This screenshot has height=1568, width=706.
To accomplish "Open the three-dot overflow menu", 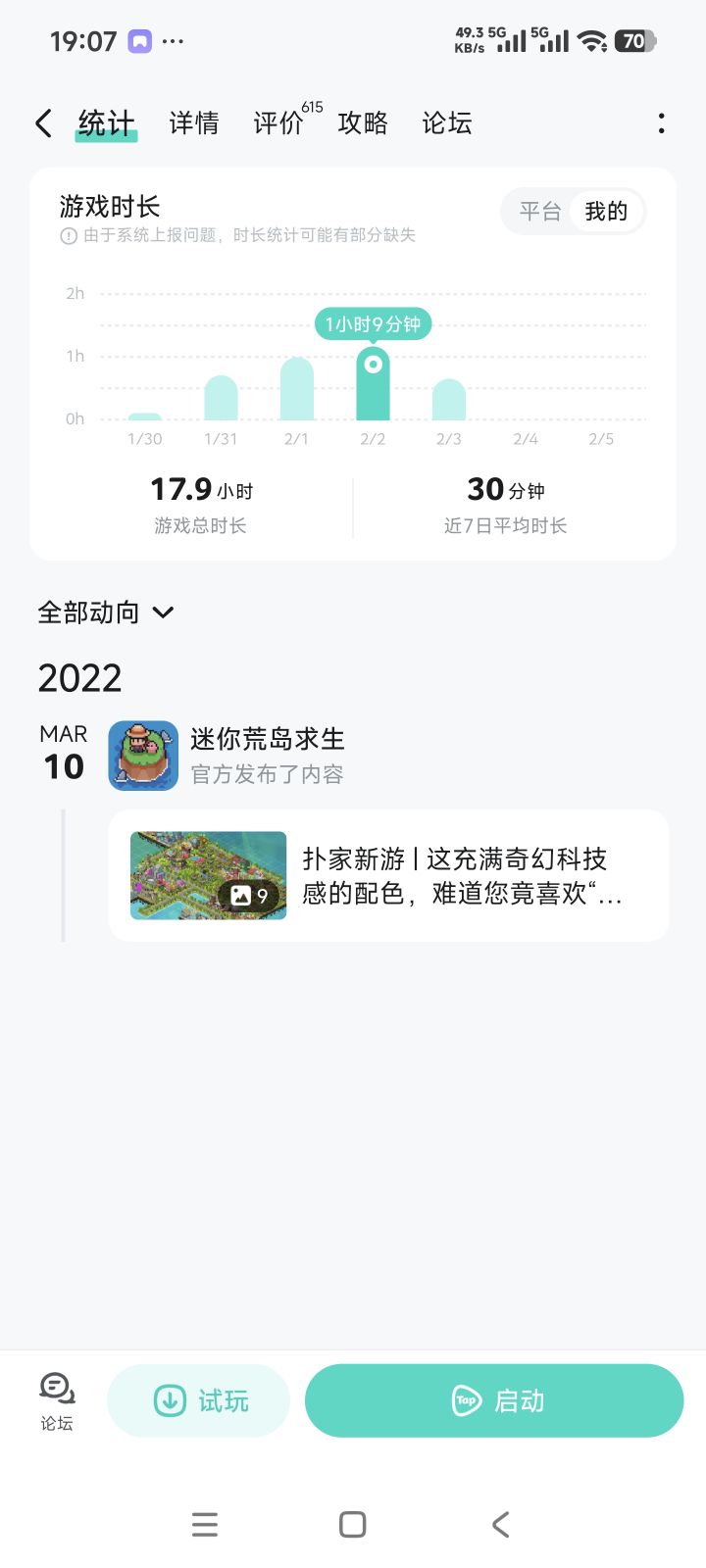I will click(661, 123).
